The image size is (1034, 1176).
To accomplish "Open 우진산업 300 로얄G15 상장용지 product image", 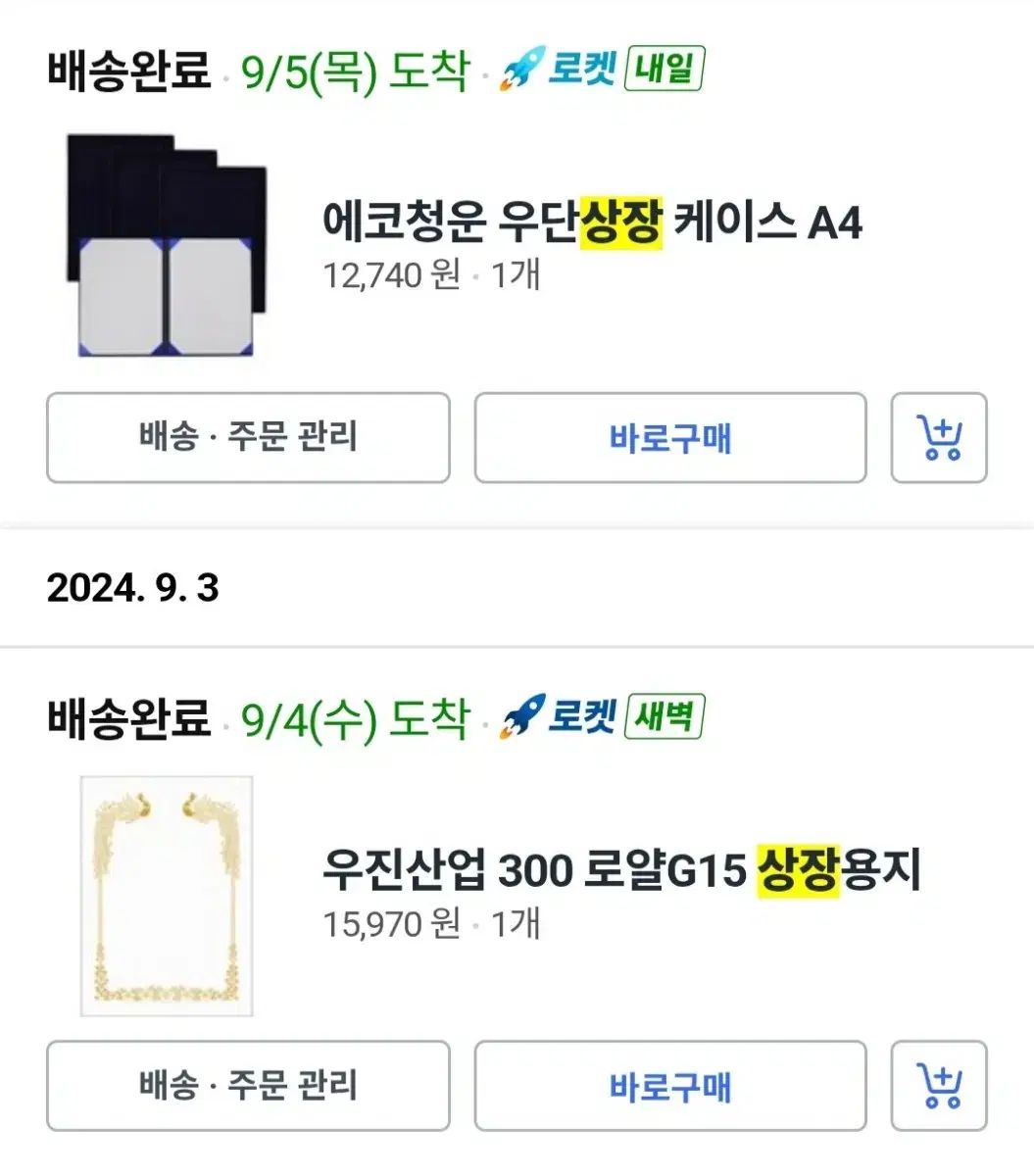I will 167,896.
